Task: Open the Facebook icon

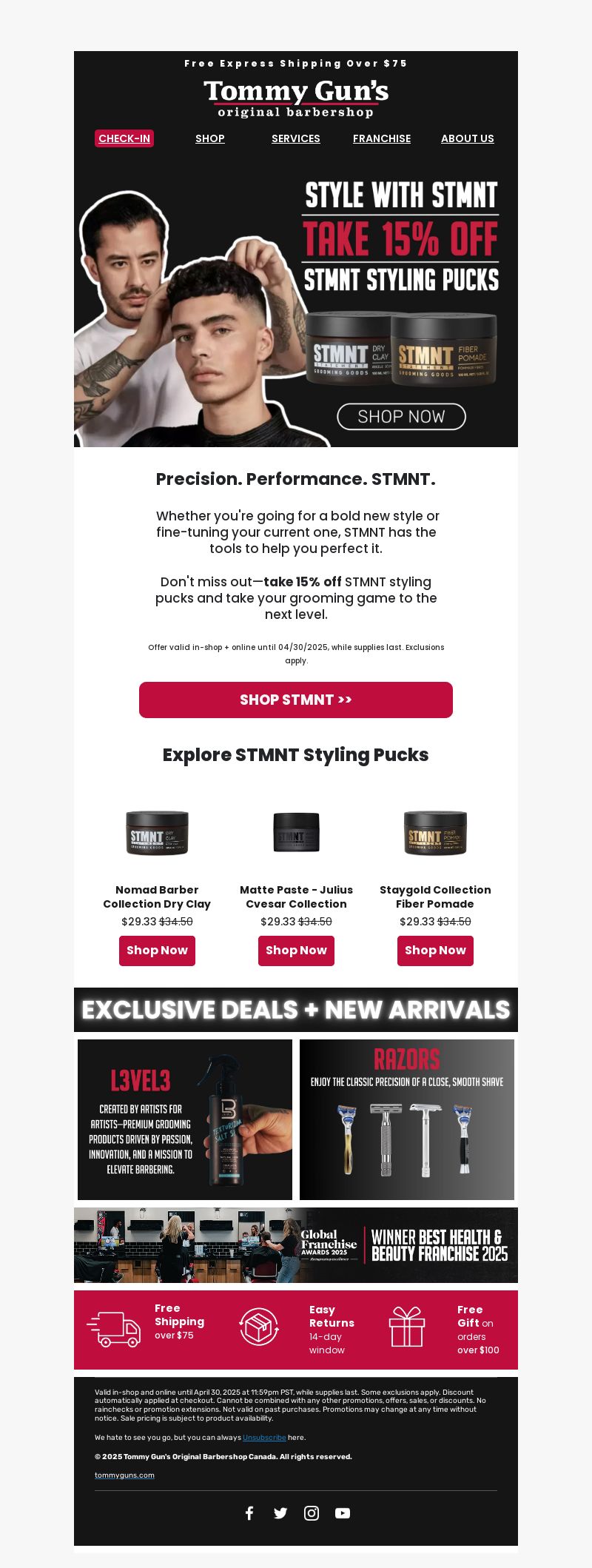Action: point(249,1513)
